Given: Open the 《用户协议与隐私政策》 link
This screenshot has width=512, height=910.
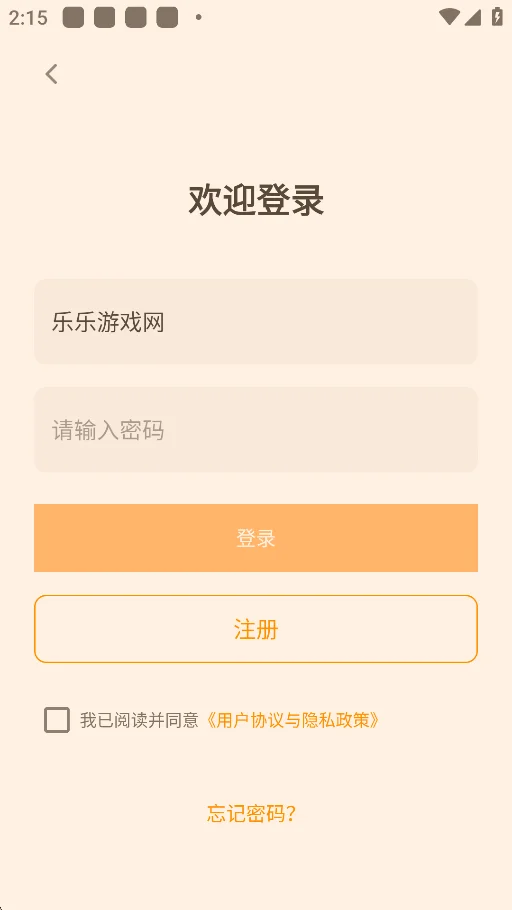Looking at the screenshot, I should click(x=293, y=721).
